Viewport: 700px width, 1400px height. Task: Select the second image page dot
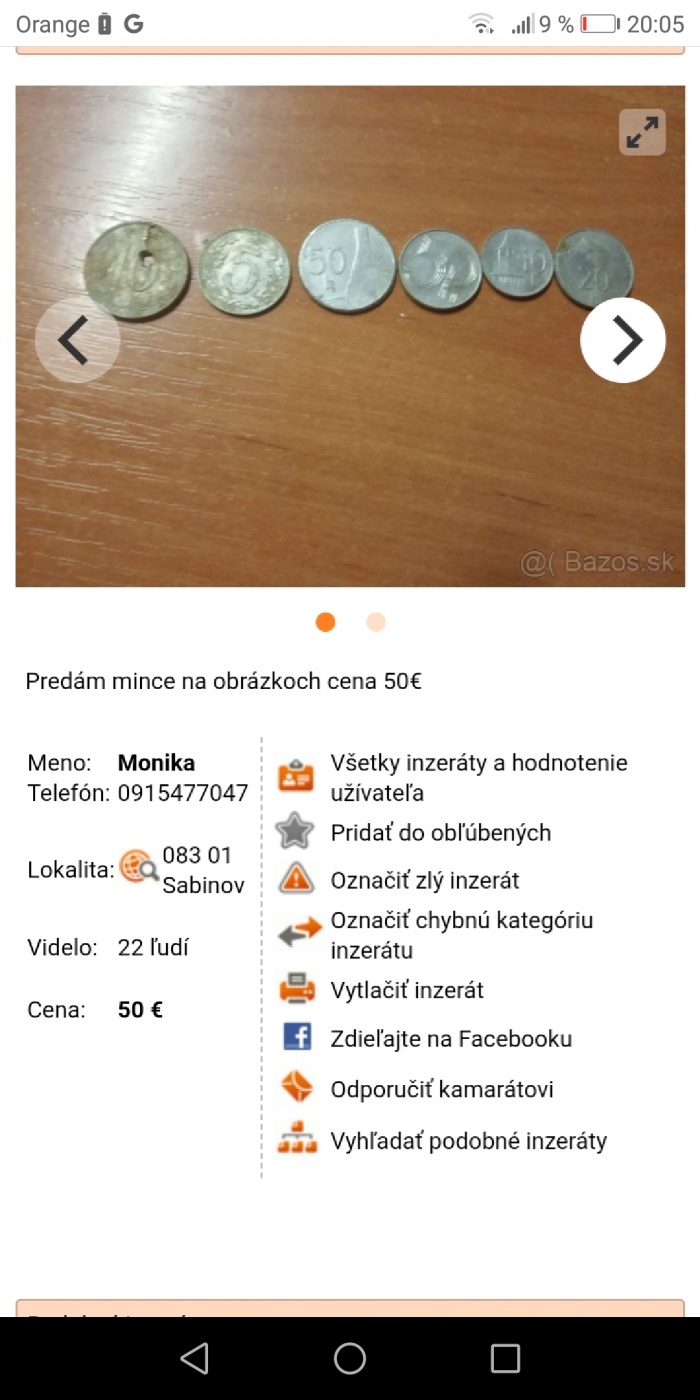[376, 622]
